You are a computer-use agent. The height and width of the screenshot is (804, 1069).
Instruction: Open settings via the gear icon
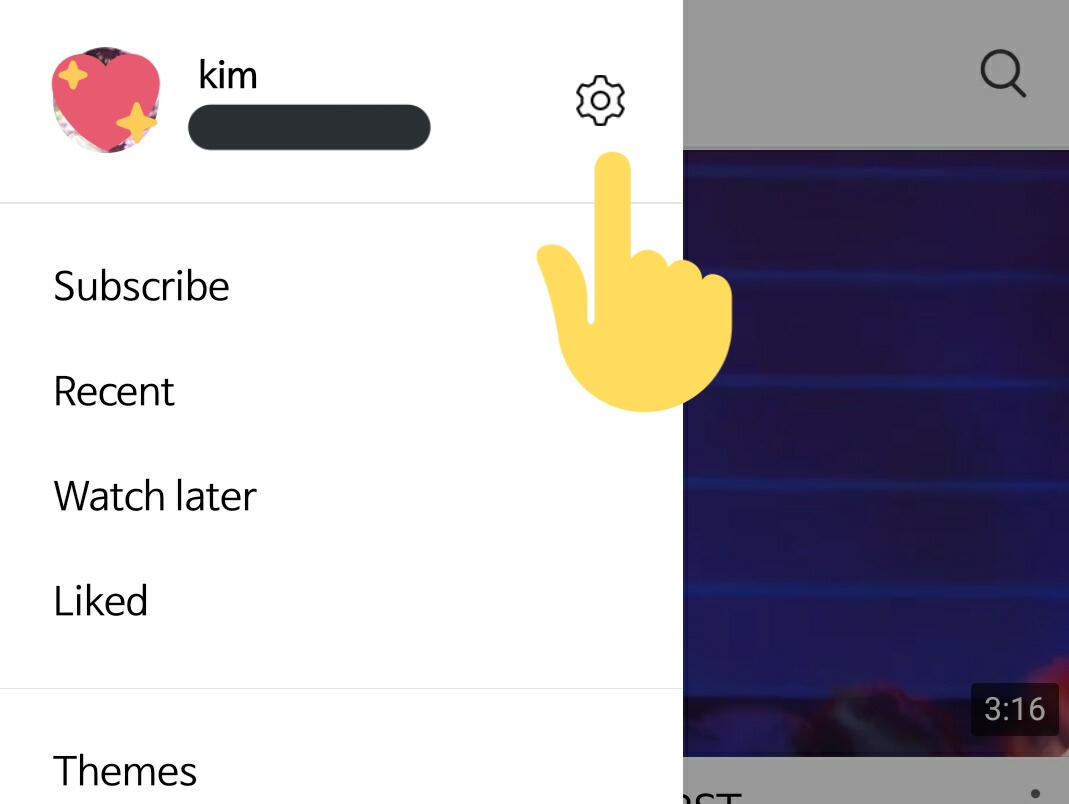coord(600,100)
